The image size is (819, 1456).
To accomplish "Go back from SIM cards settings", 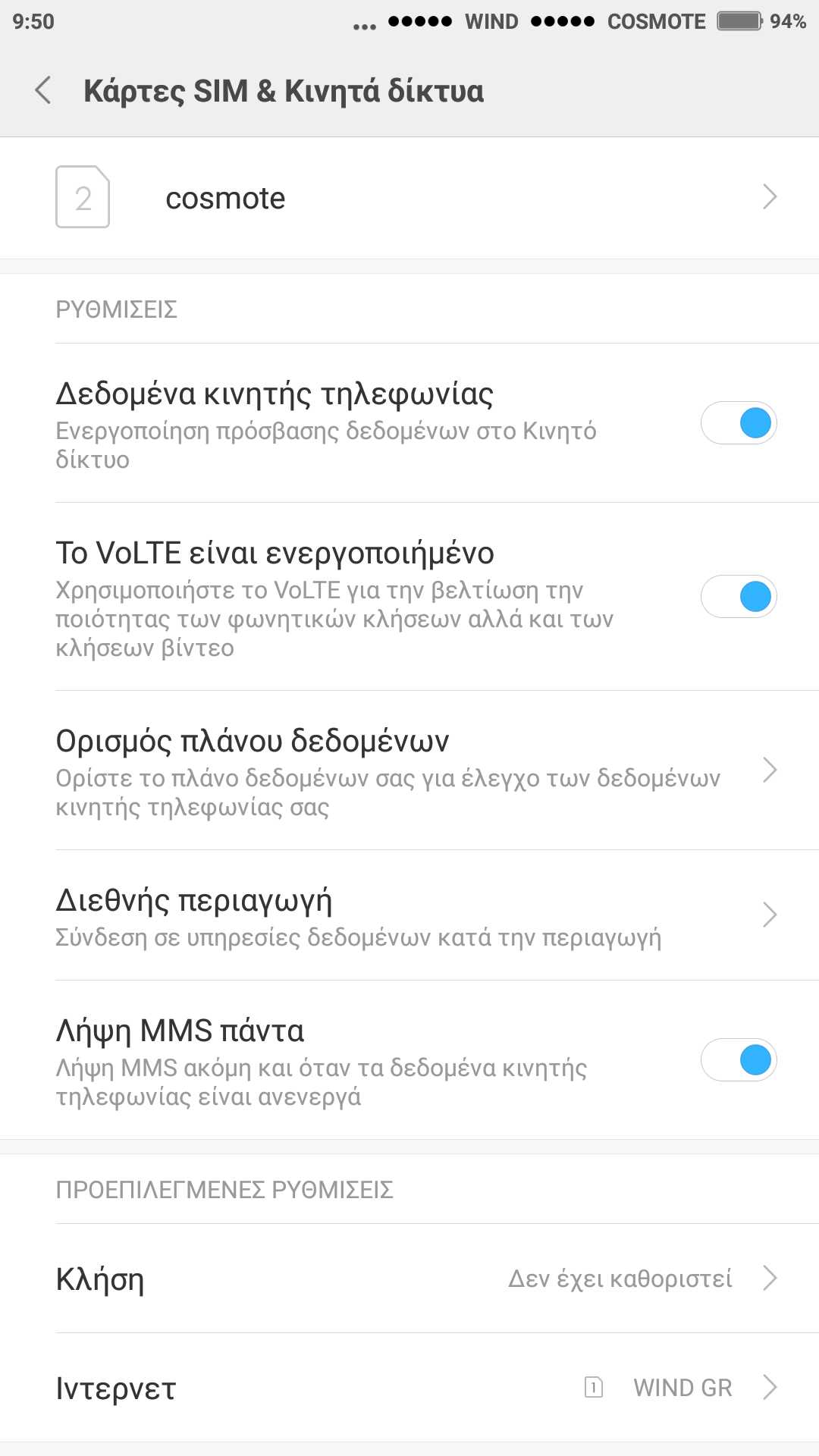I will (44, 91).
